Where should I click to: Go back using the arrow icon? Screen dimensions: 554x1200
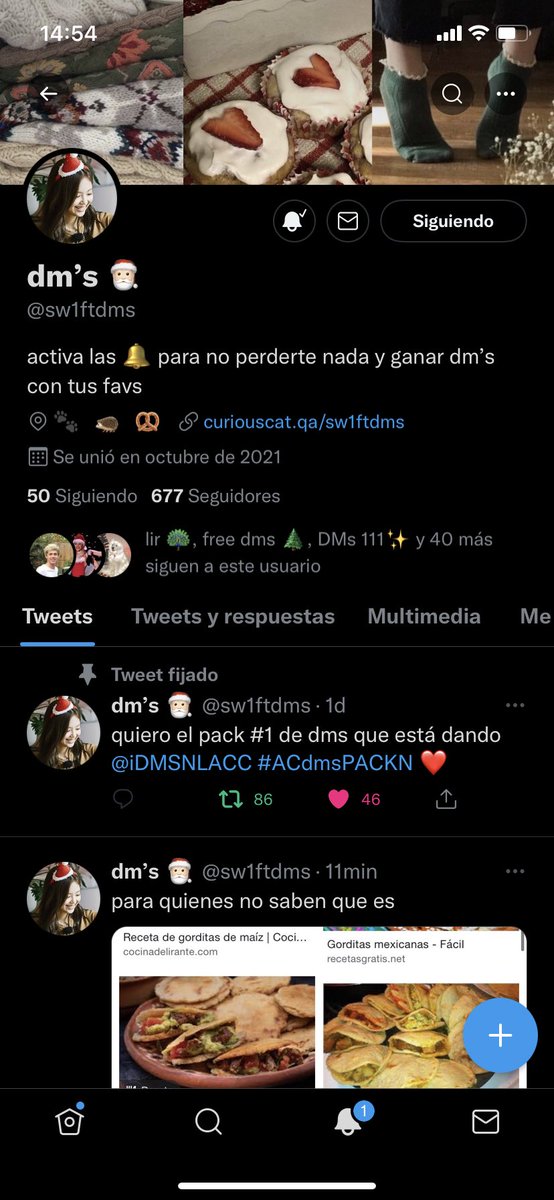(48, 94)
